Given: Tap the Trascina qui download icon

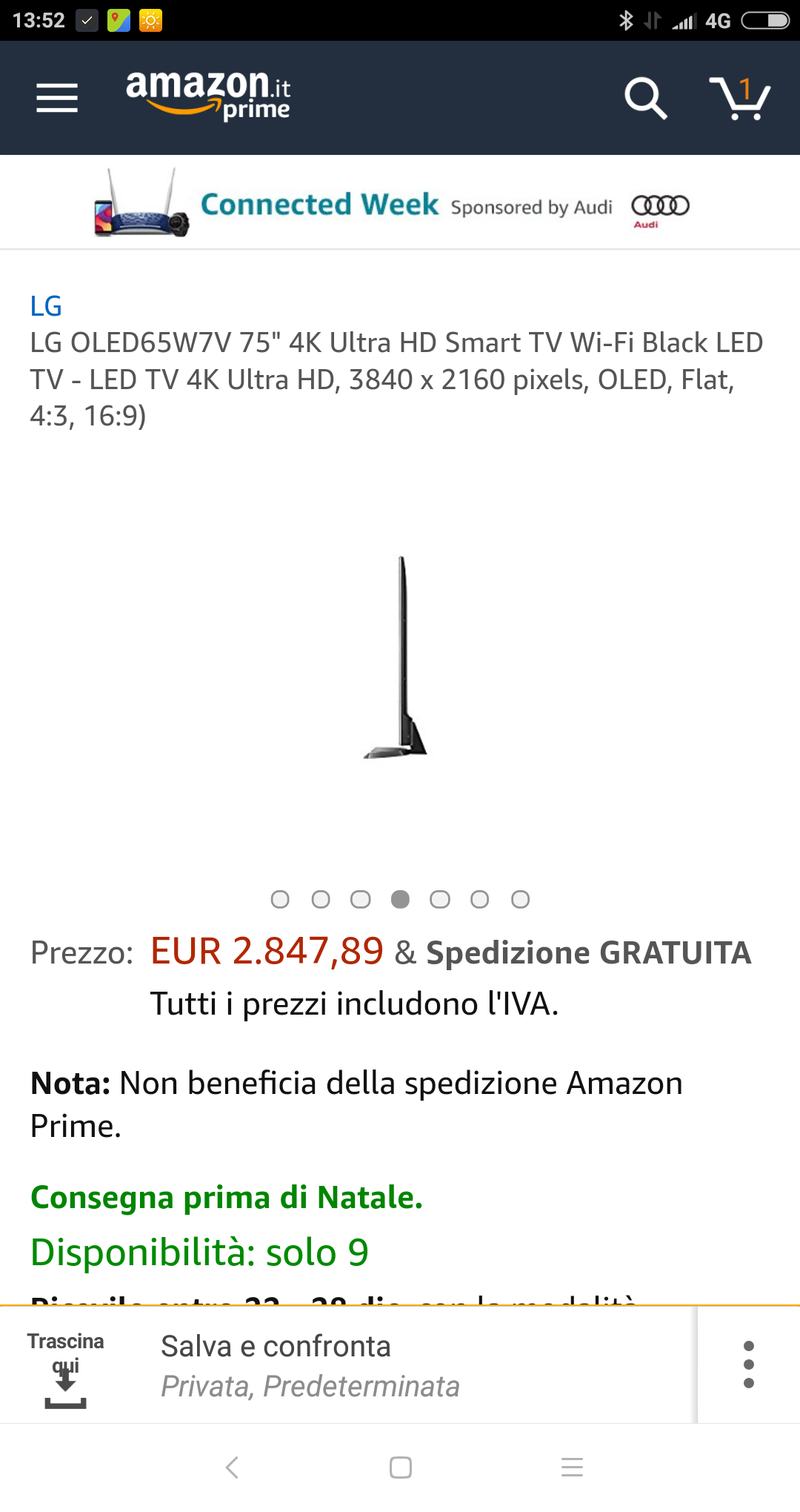Looking at the screenshot, I should pyautogui.click(x=66, y=1387).
